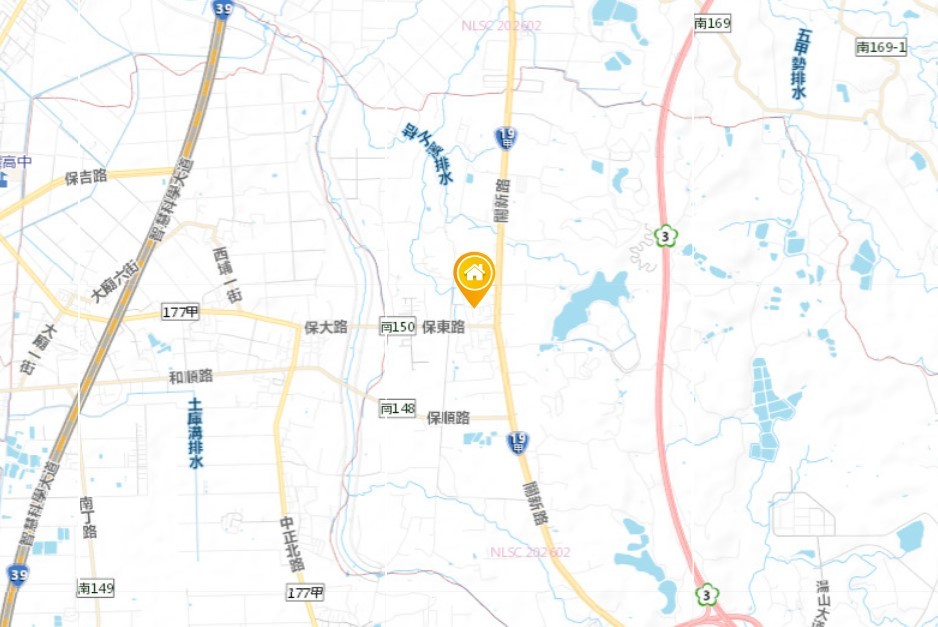Screen dimensions: 938x627
Task: Tap the orange home location pin
Action: click(474, 275)
